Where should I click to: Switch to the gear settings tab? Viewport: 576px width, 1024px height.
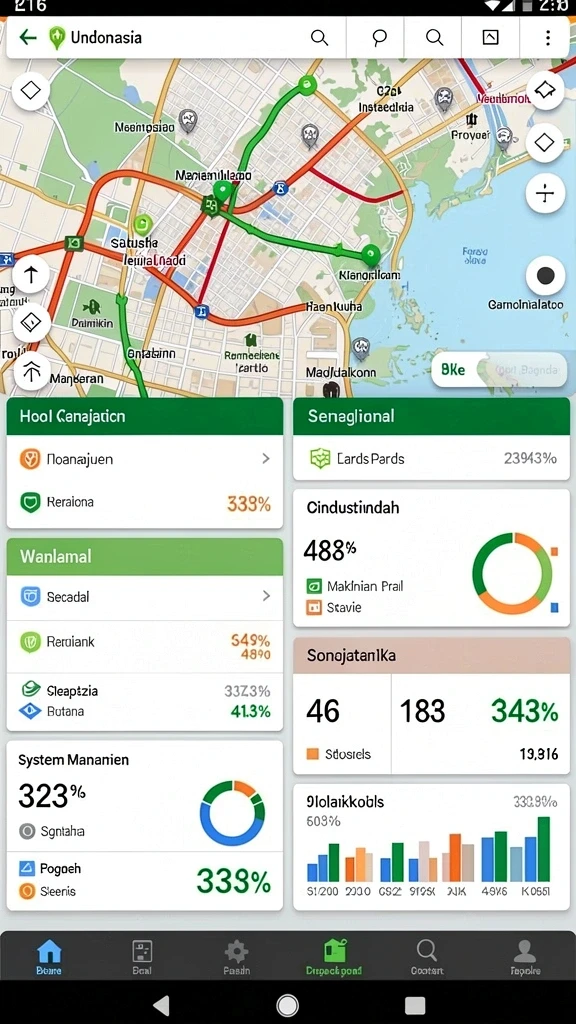pos(236,957)
